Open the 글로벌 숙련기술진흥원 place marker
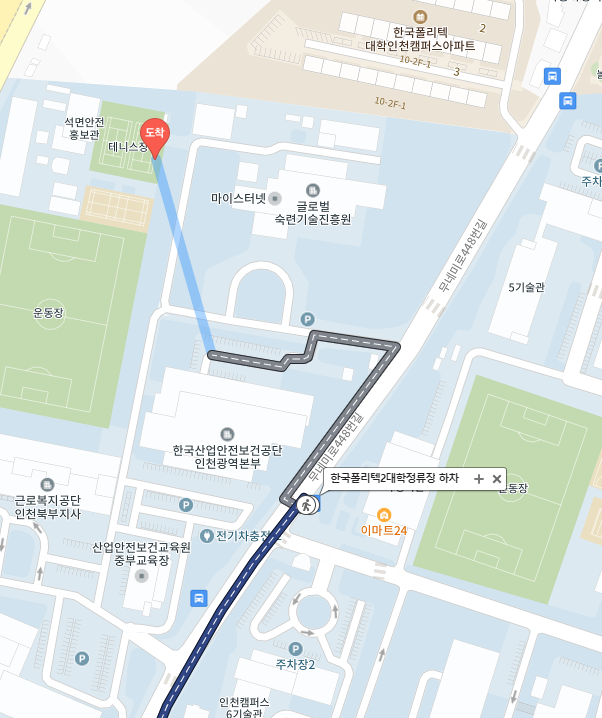Screen dimensions: 602x718 point(312,190)
